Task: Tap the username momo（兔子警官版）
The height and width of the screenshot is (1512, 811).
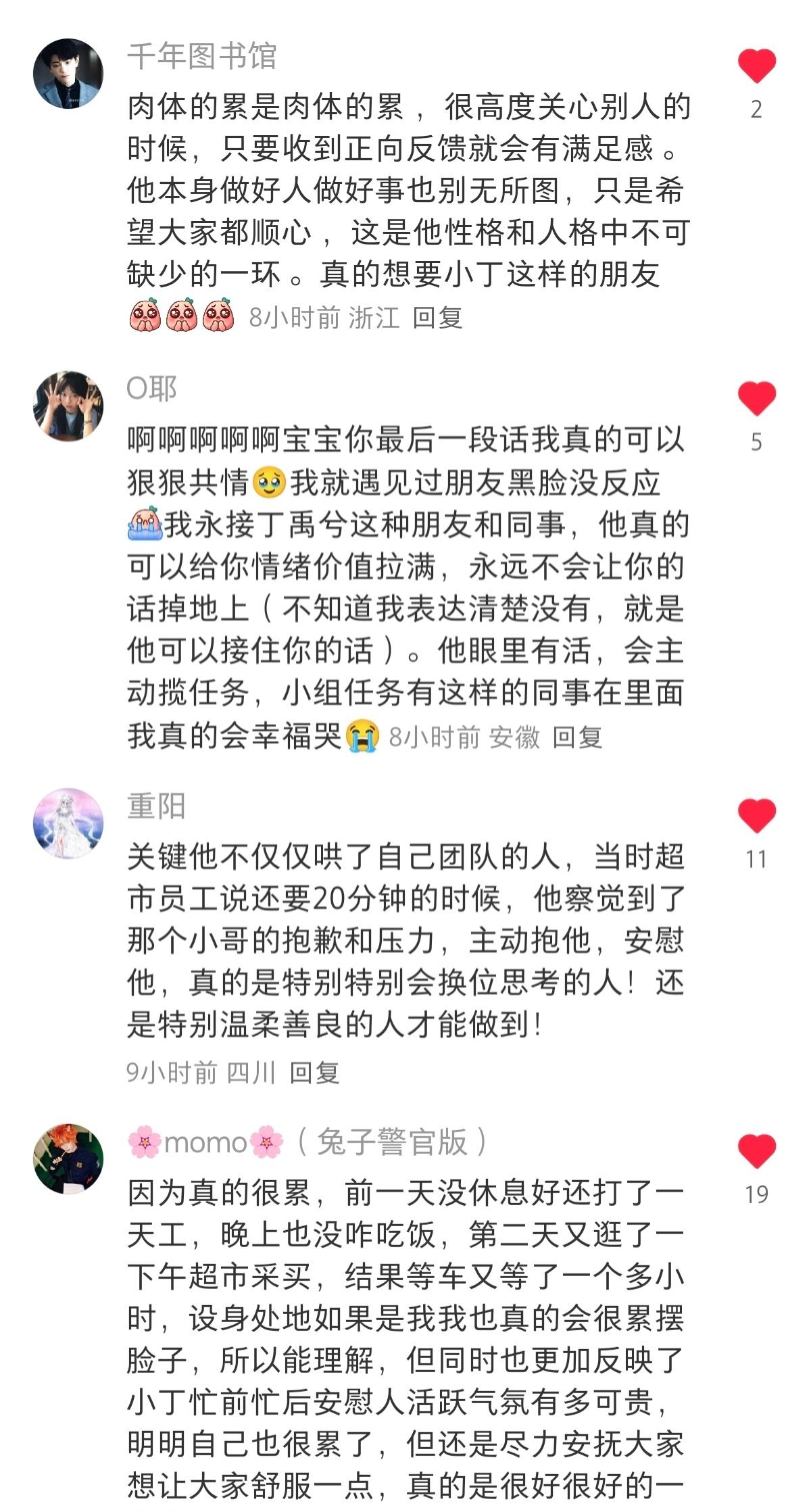Action: [308, 1142]
